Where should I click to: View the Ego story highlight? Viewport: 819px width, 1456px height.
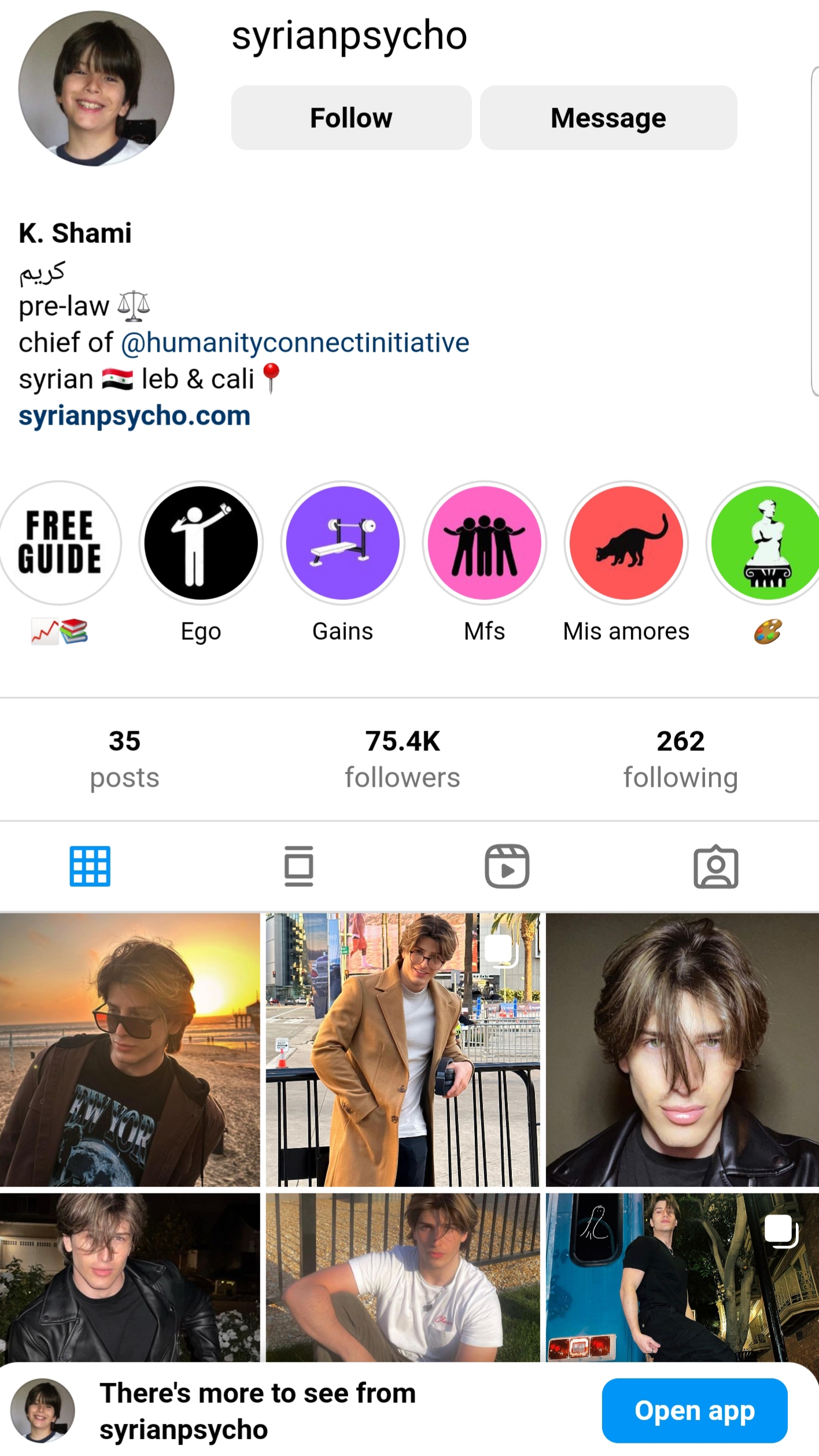pos(201,543)
